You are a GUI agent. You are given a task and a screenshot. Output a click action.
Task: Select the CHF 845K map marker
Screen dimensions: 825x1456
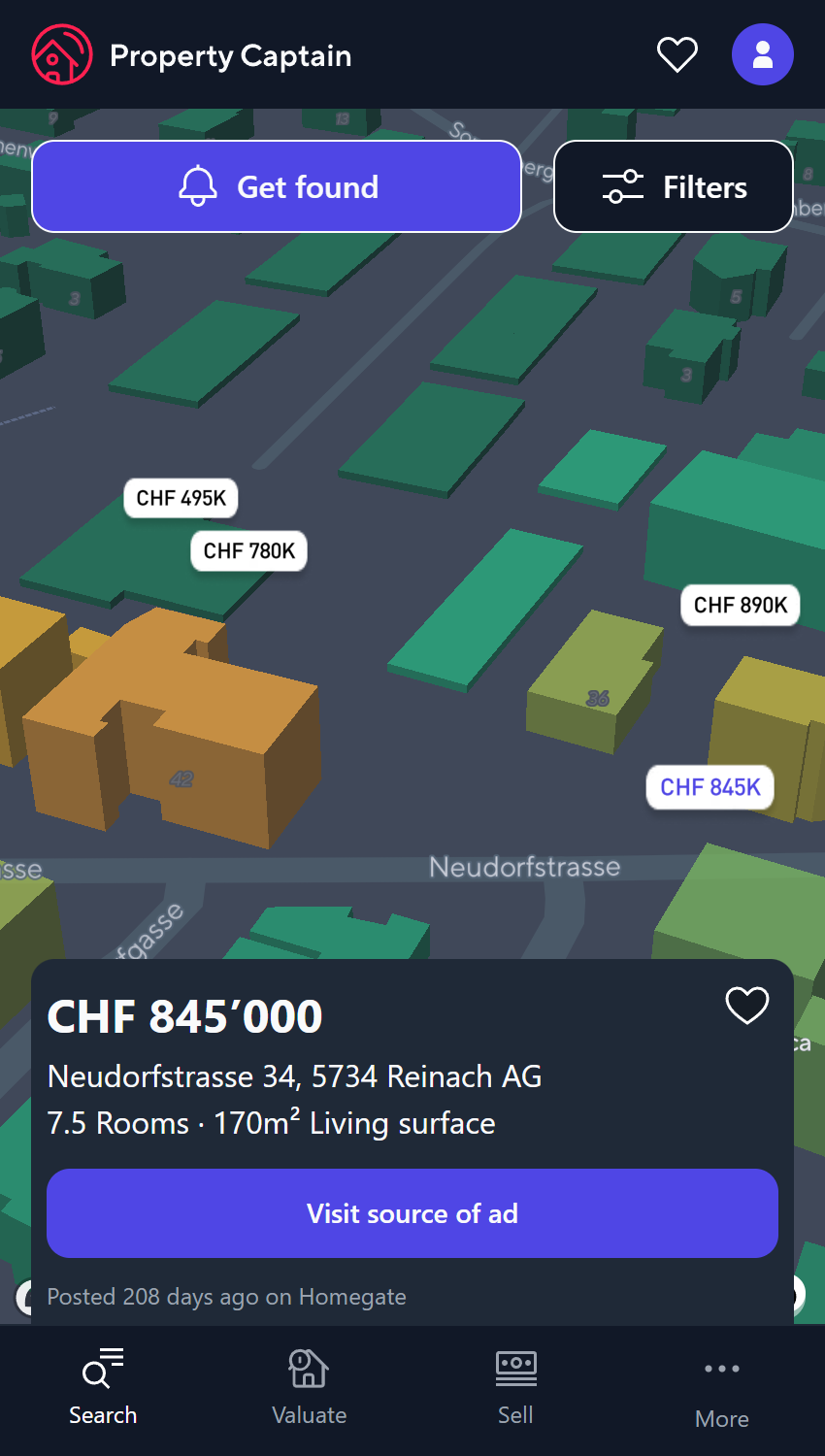[709, 787]
